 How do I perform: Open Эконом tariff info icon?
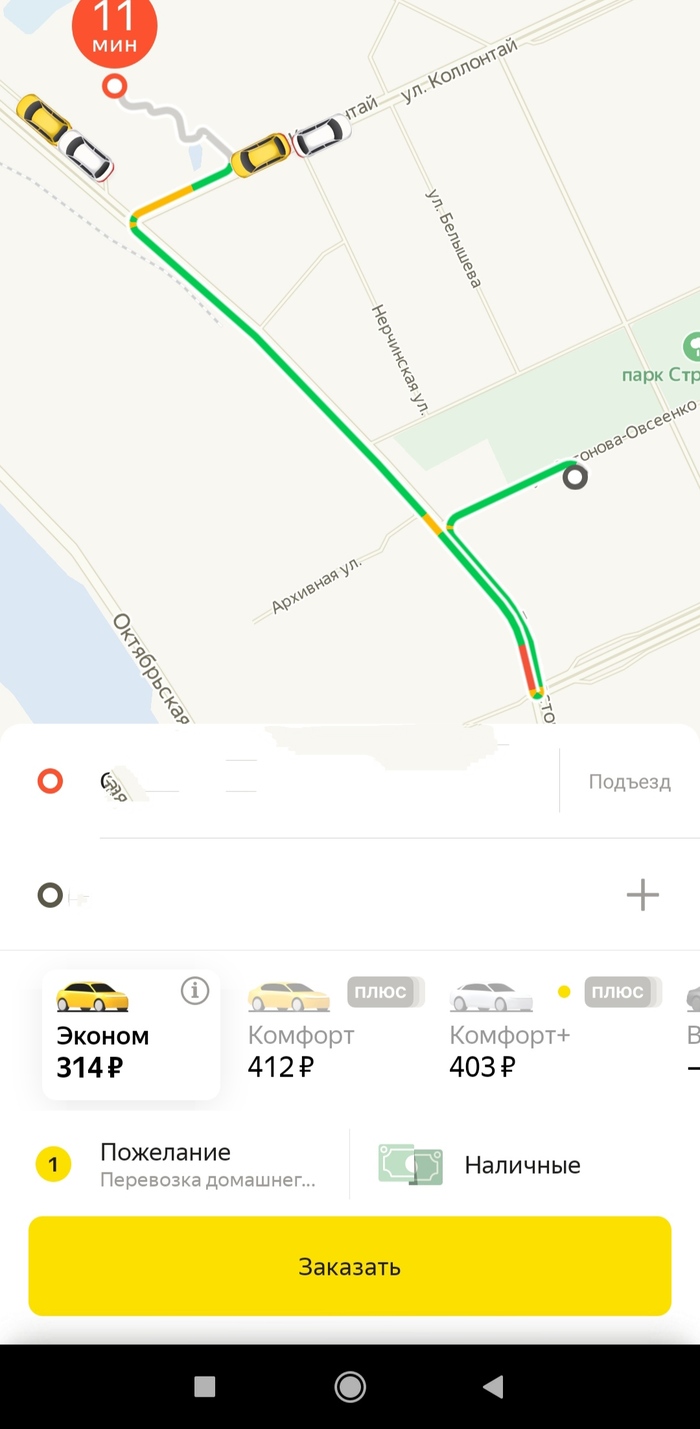[x=195, y=991]
